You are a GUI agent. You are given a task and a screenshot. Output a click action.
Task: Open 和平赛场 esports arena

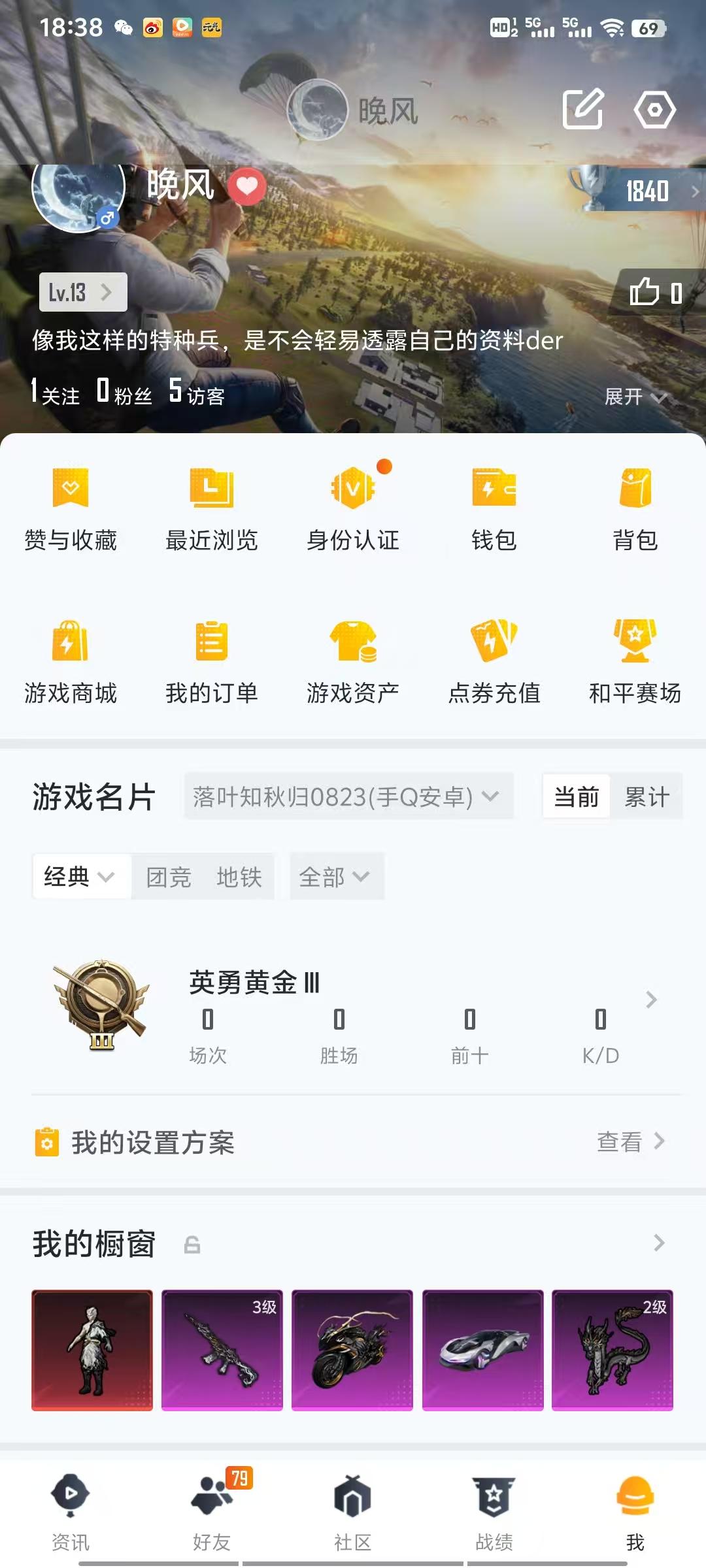click(x=634, y=660)
